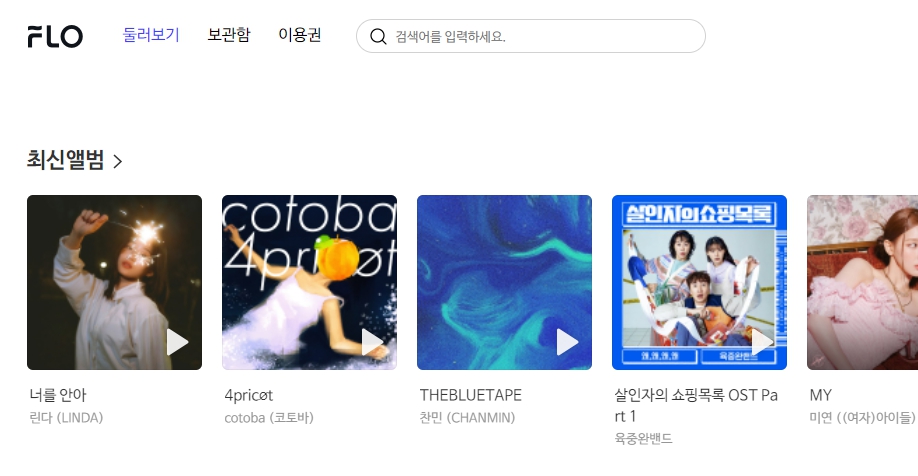Go to FLO home via the logo
Image resolution: width=918 pixels, height=476 pixels.
coord(55,37)
